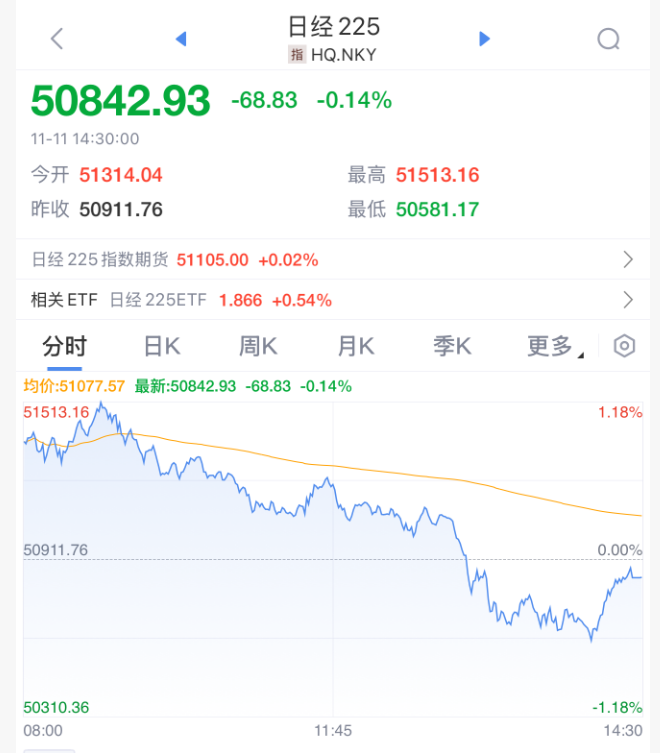
Task: Open the 日经225指数期货 row
Action: point(330,260)
